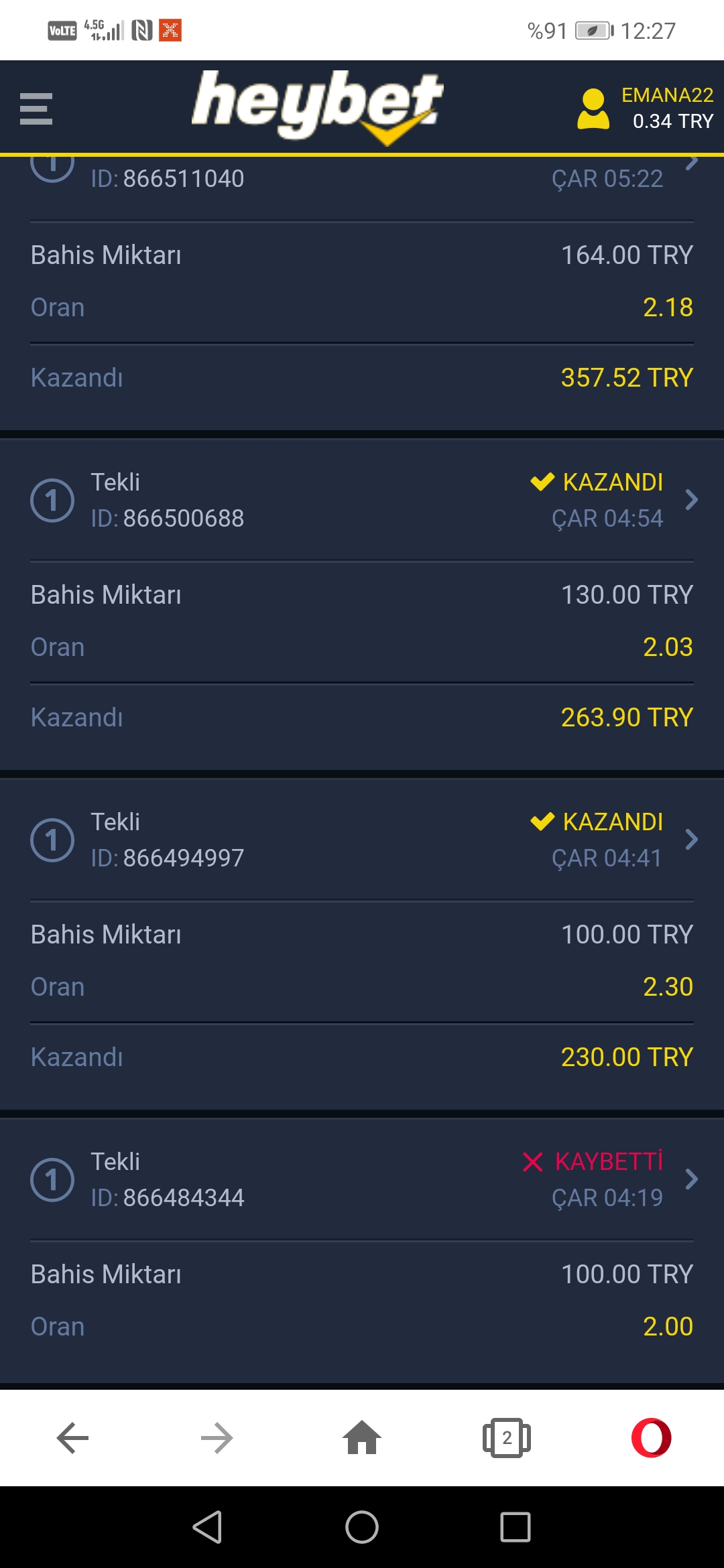This screenshot has width=724, height=1568.
Task: Open the browser home page
Action: pos(362,1438)
